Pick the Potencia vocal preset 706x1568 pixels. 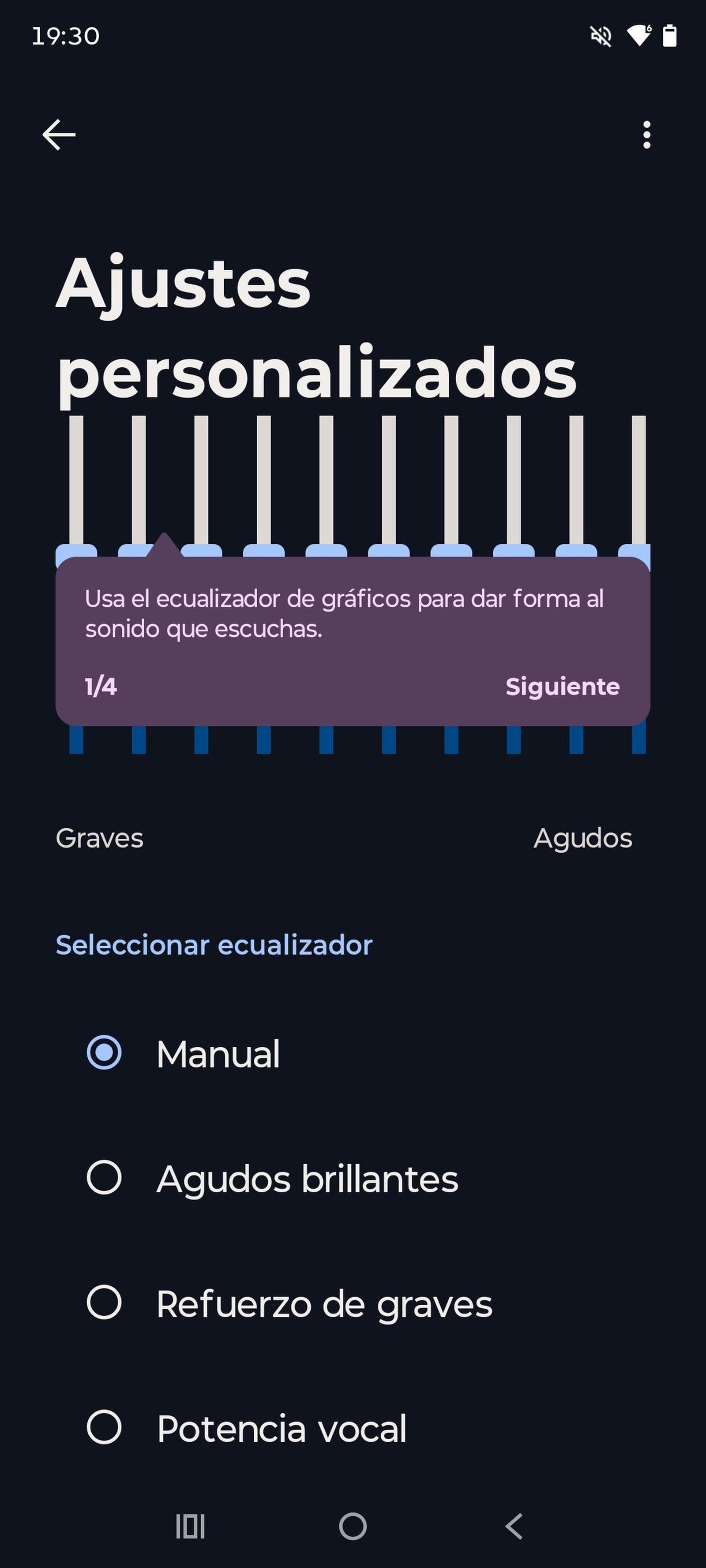pos(104,1427)
